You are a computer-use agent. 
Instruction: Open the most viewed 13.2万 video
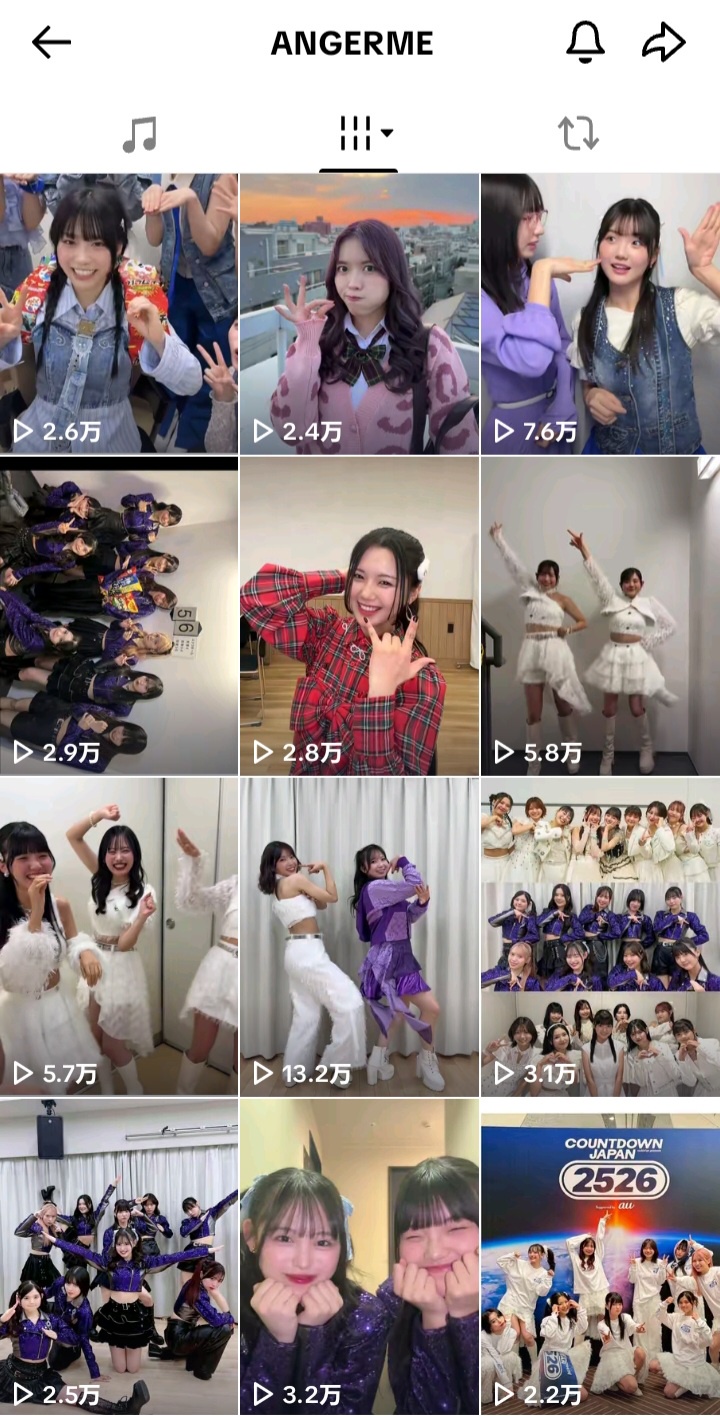coord(359,936)
